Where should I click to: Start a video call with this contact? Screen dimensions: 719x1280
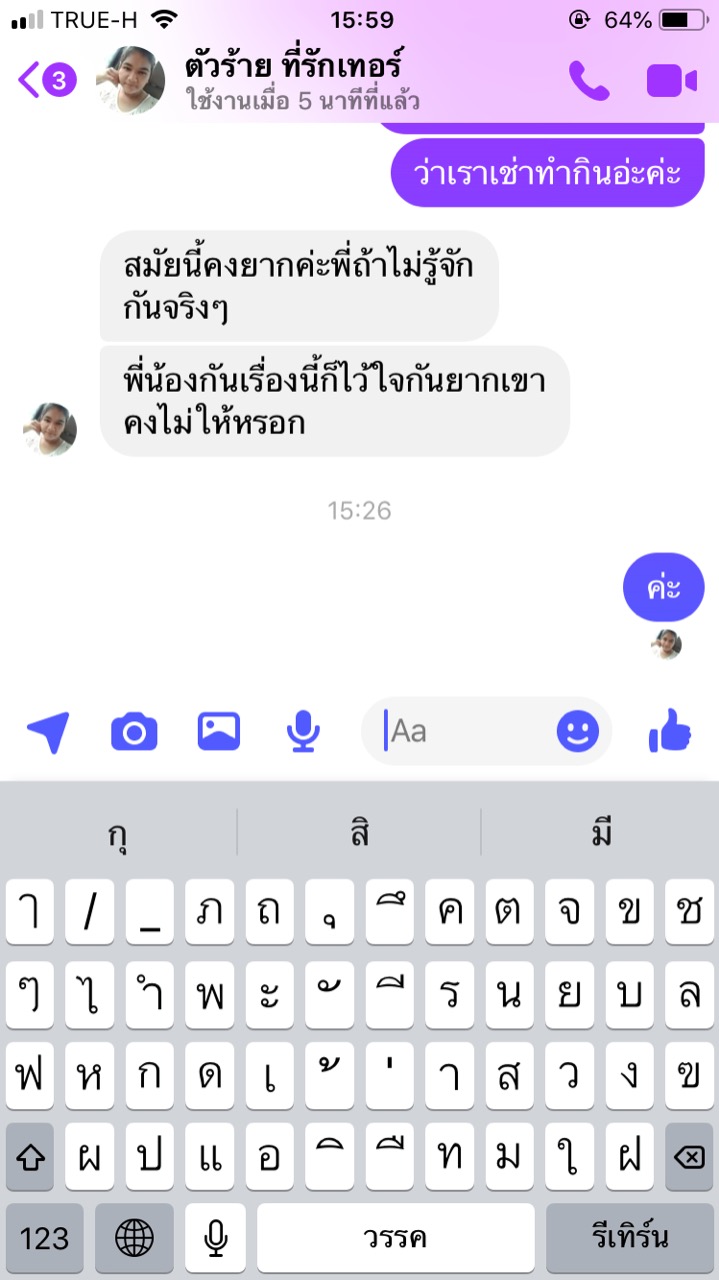(x=671, y=80)
